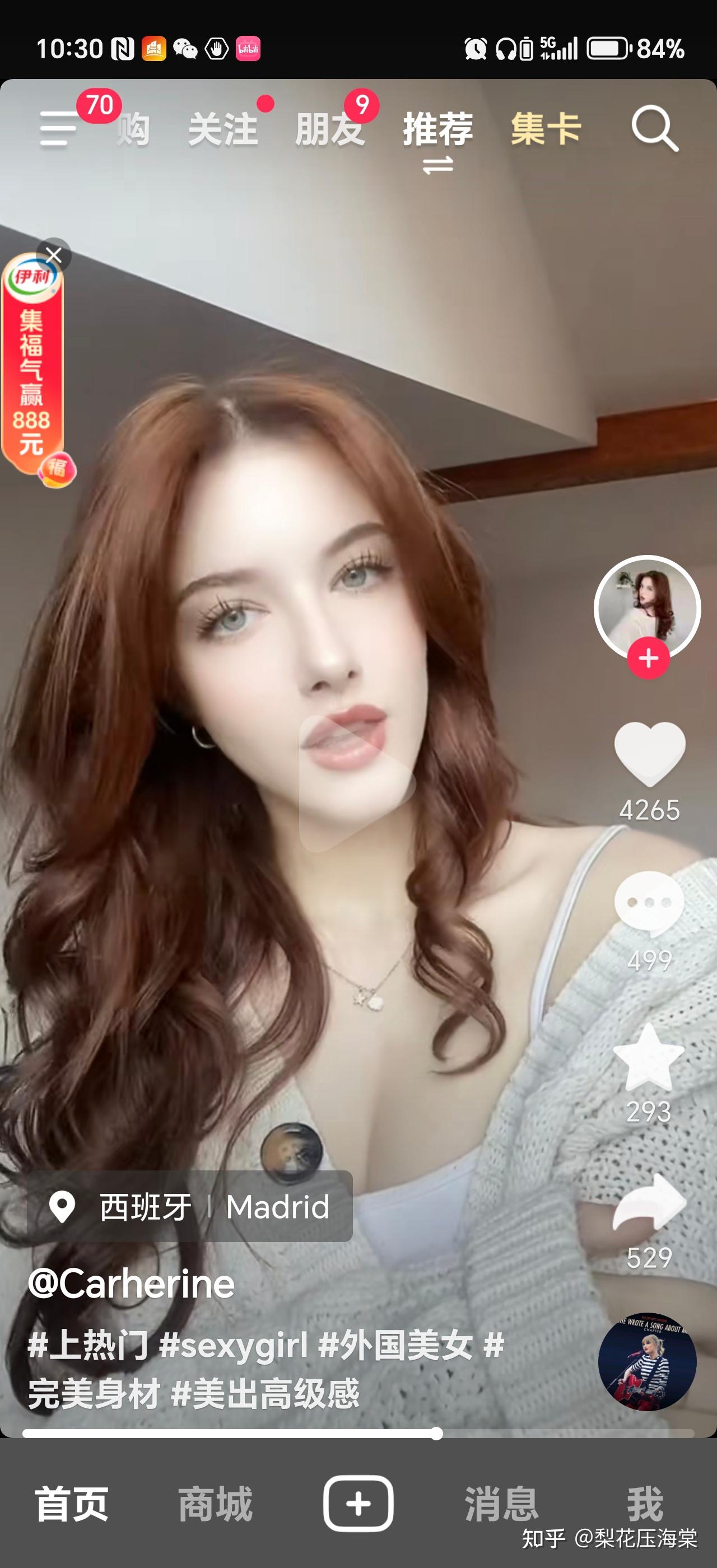Image resolution: width=717 pixels, height=1568 pixels.
Task: Open the spinning music disc
Action: 647,1361
